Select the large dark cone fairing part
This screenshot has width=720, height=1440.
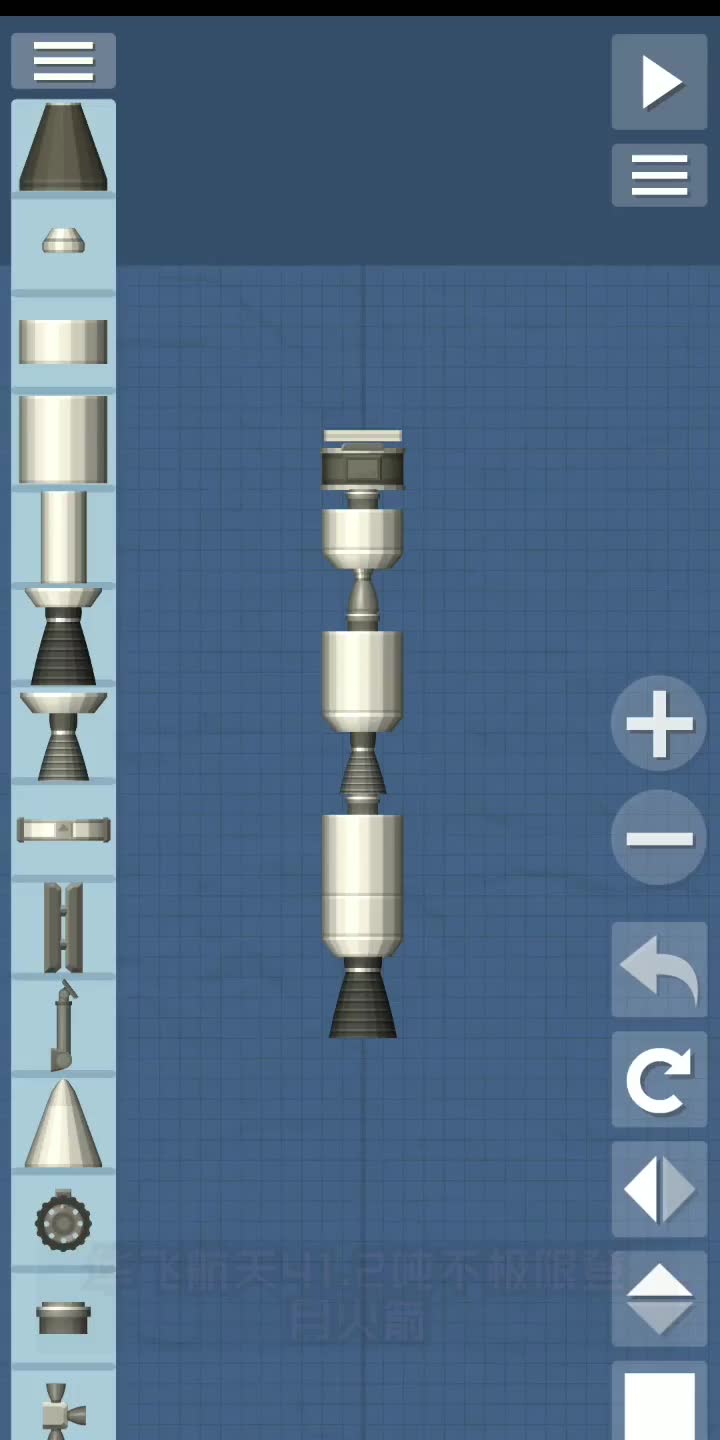click(63, 147)
